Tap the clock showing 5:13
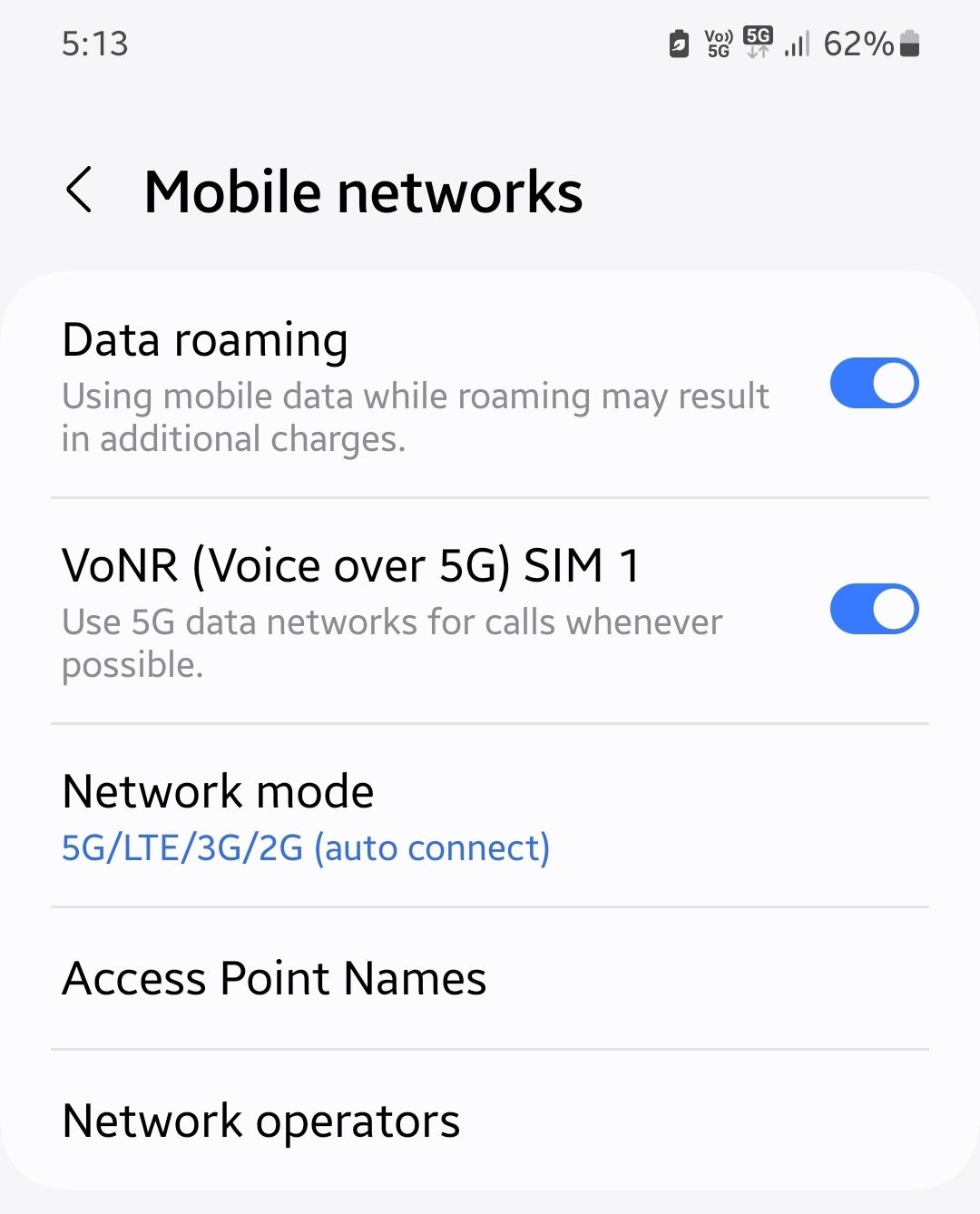Viewport: 980px width, 1214px height. (95, 44)
